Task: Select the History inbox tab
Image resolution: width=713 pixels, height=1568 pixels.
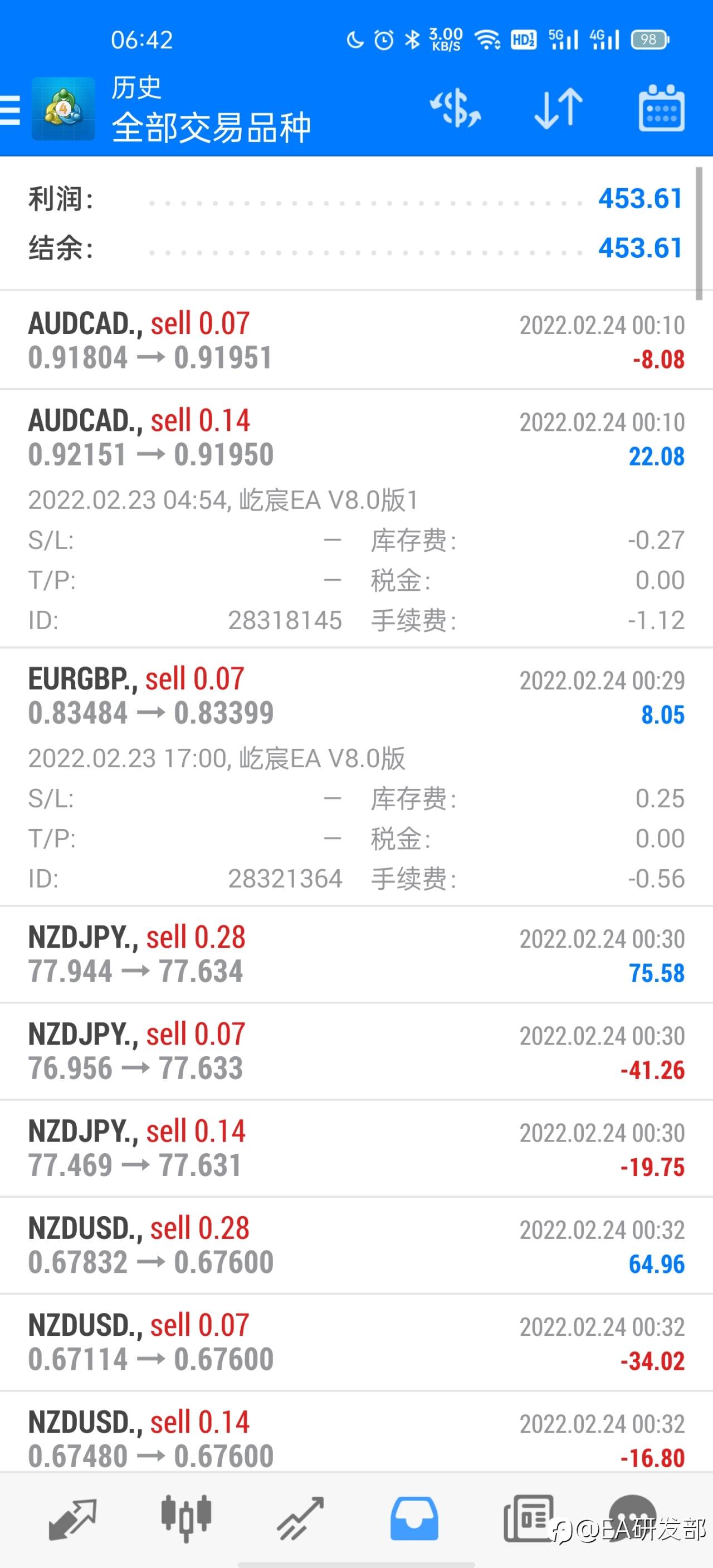Action: point(413,1518)
